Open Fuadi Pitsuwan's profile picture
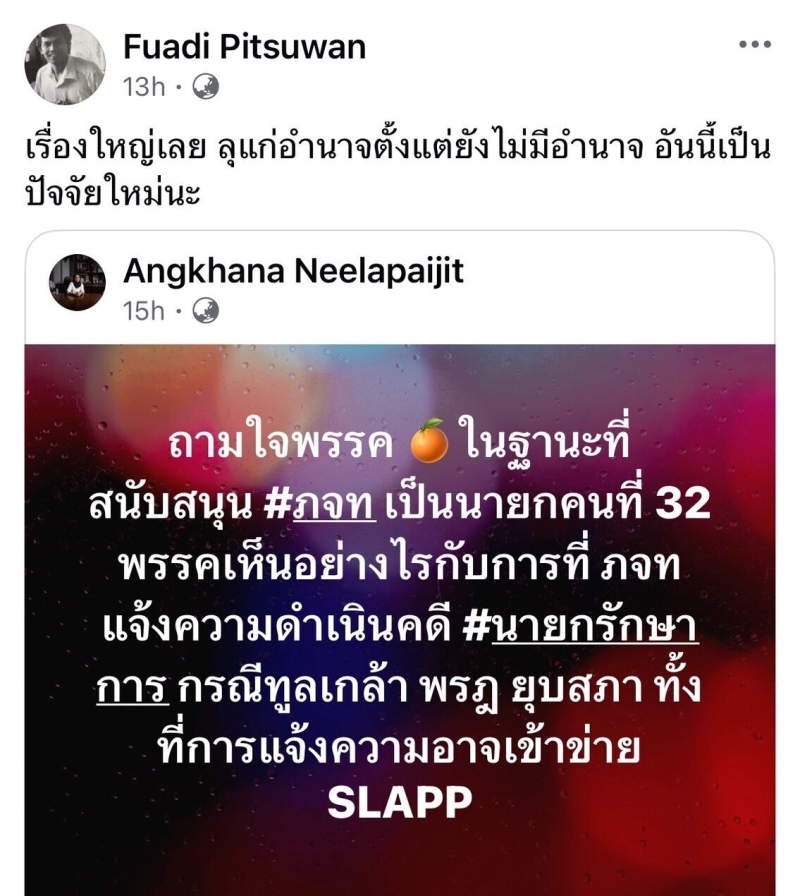This screenshot has height=896, width=800. tap(65, 64)
